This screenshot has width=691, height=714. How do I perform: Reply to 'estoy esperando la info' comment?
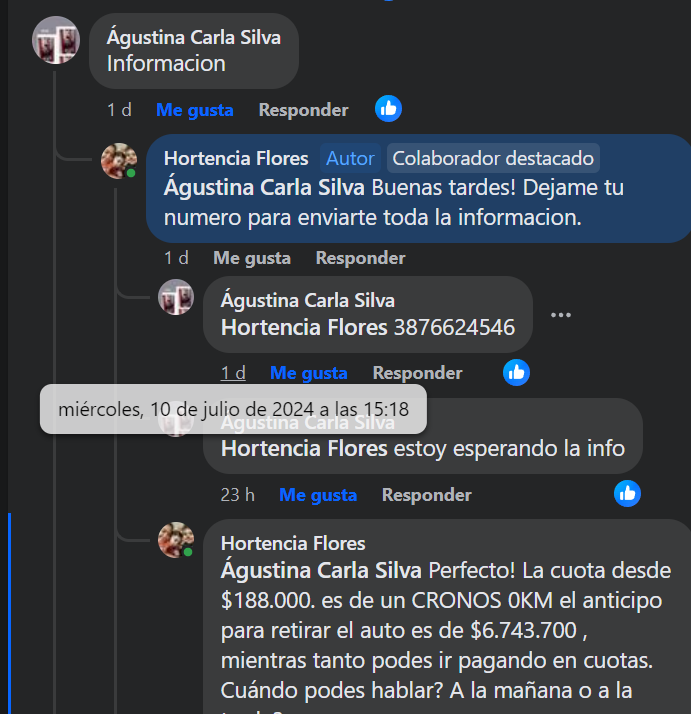tap(426, 495)
